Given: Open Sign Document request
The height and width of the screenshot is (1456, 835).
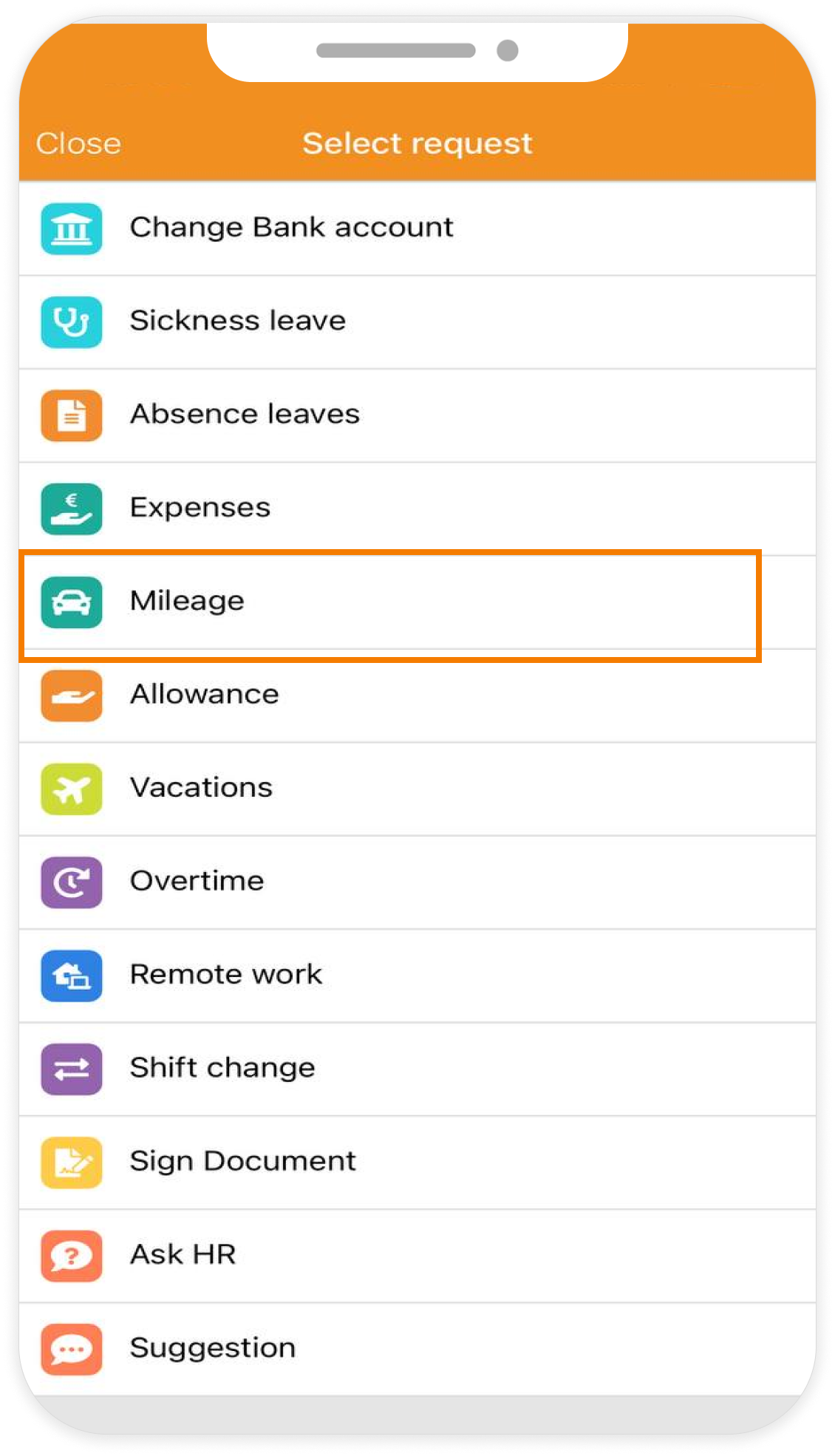Looking at the screenshot, I should coord(242,1161).
